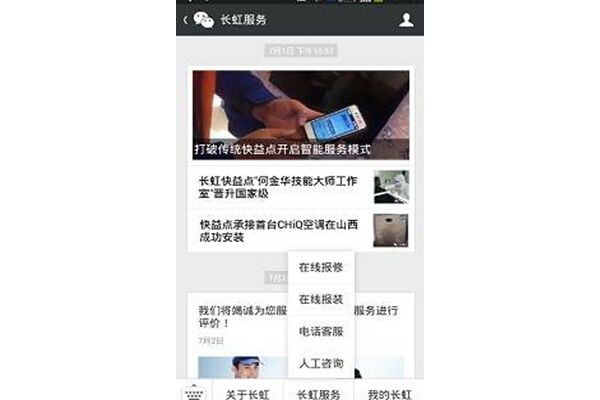
Task: Open article 快益点承接首台CHiQ空调
Action: pos(280,230)
